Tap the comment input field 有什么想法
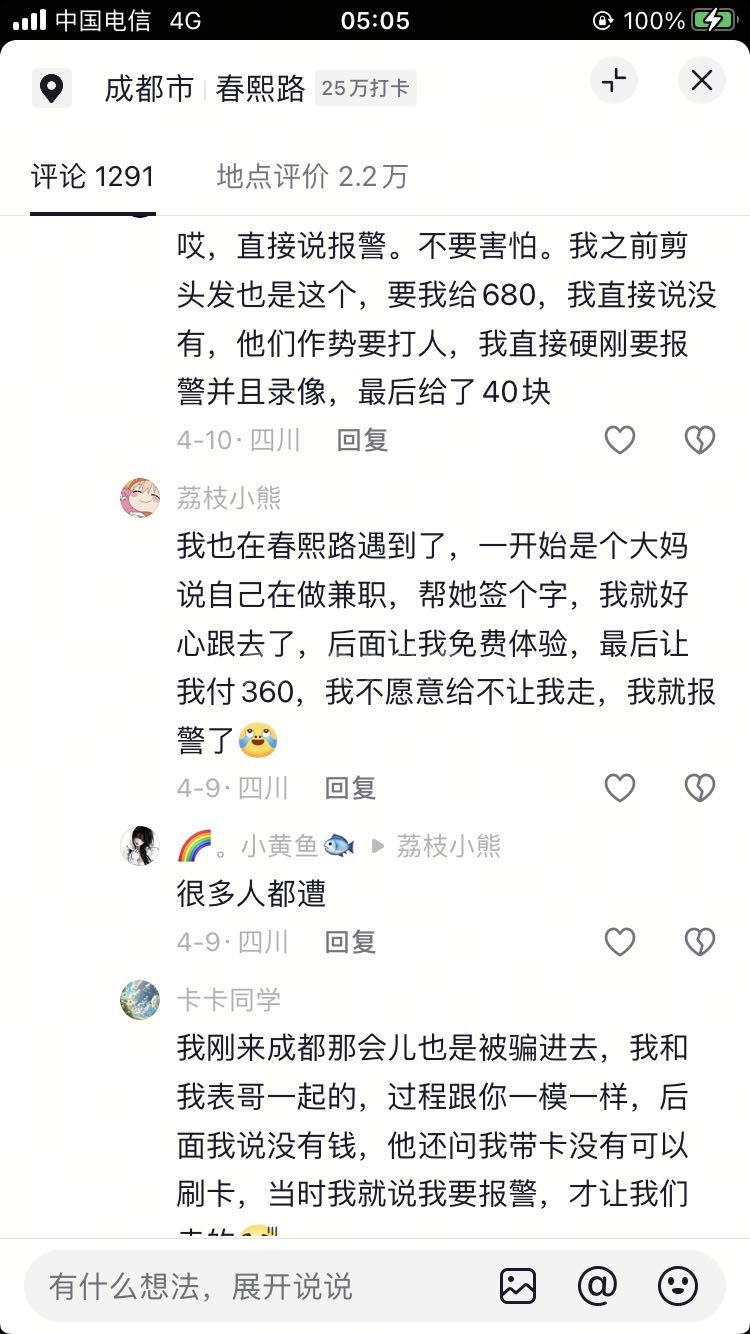Image resolution: width=750 pixels, height=1334 pixels. pos(250,1286)
